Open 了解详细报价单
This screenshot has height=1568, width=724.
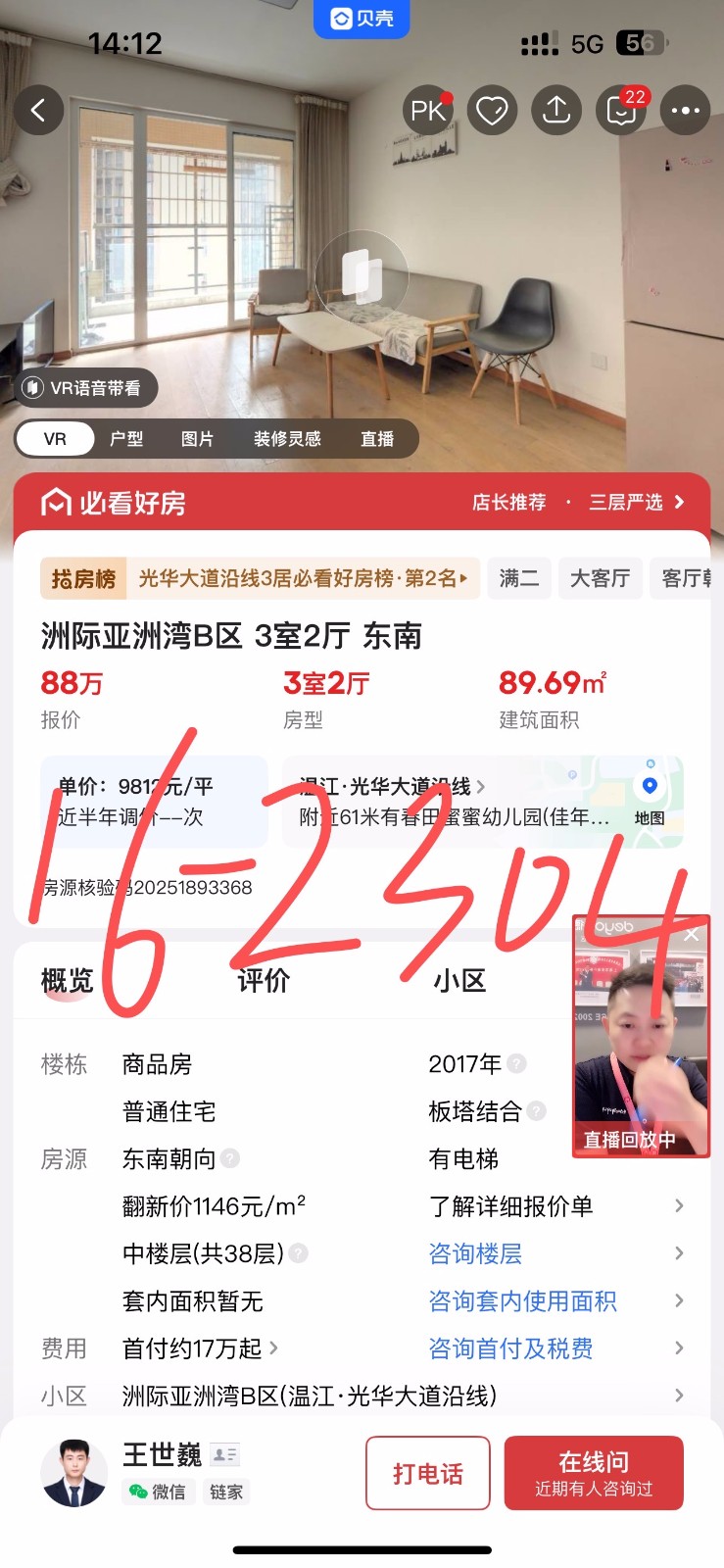[510, 1206]
